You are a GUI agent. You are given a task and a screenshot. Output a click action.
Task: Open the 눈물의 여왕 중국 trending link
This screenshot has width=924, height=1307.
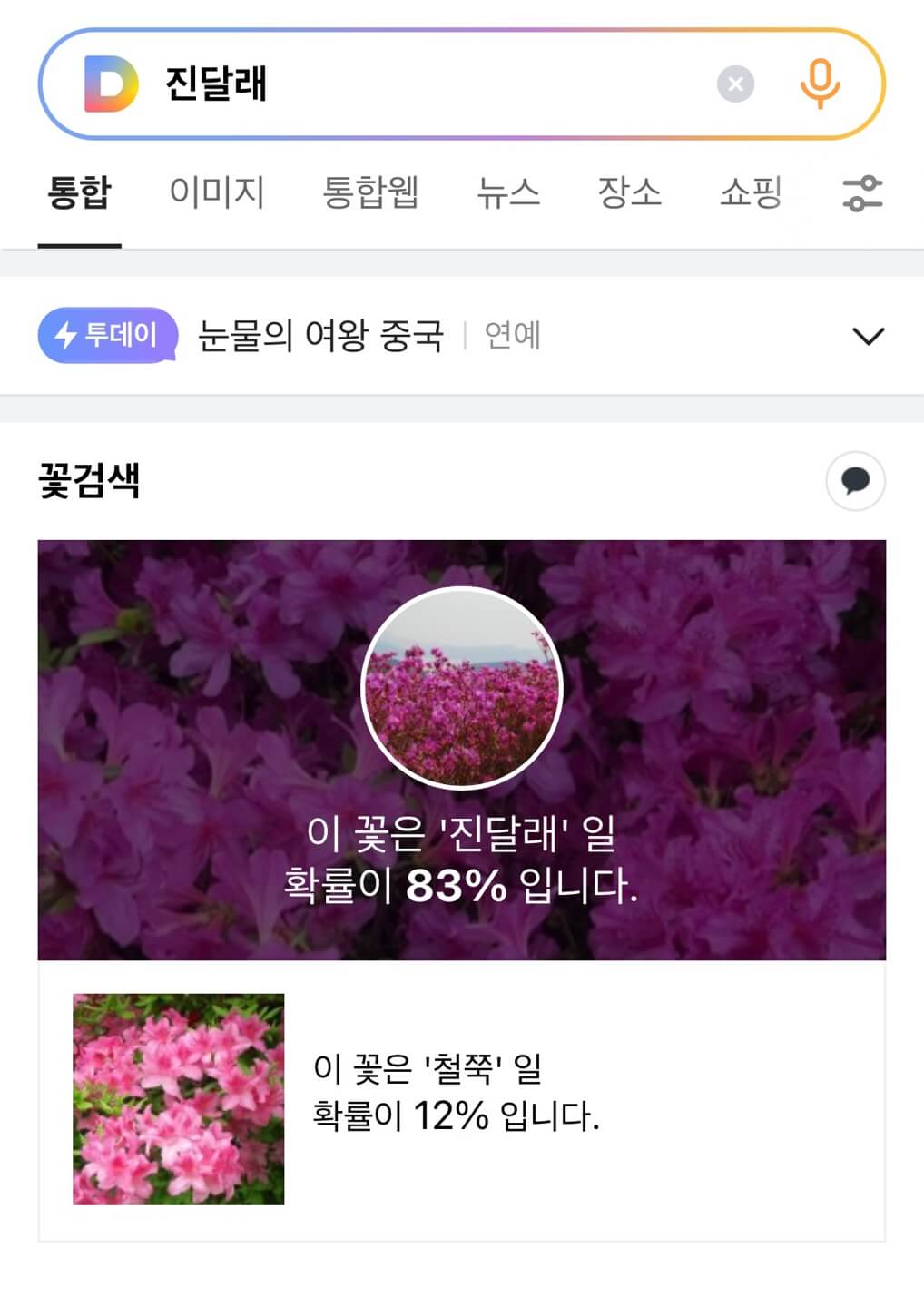[322, 335]
